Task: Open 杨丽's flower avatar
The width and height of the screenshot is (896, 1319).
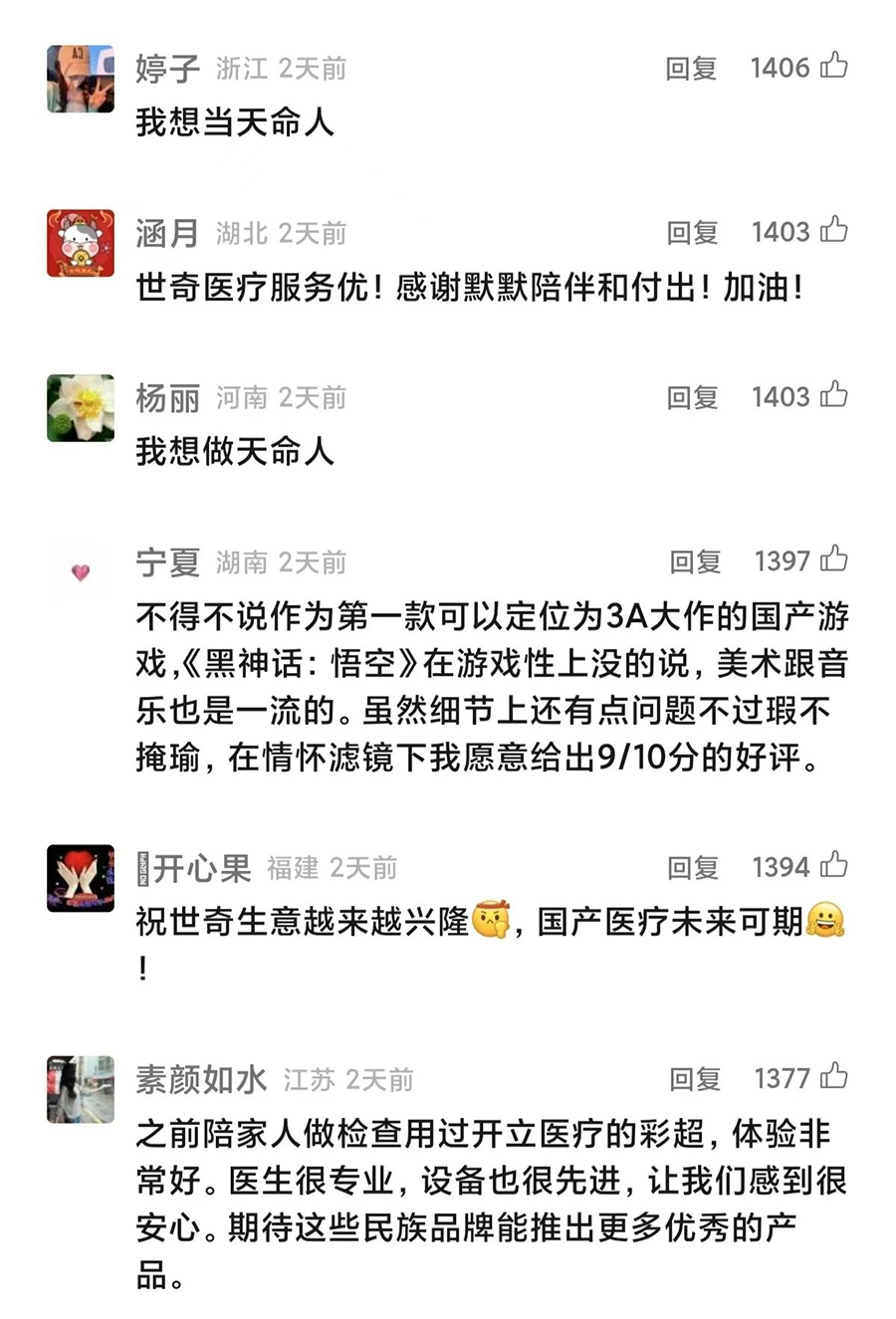Action: (x=81, y=407)
